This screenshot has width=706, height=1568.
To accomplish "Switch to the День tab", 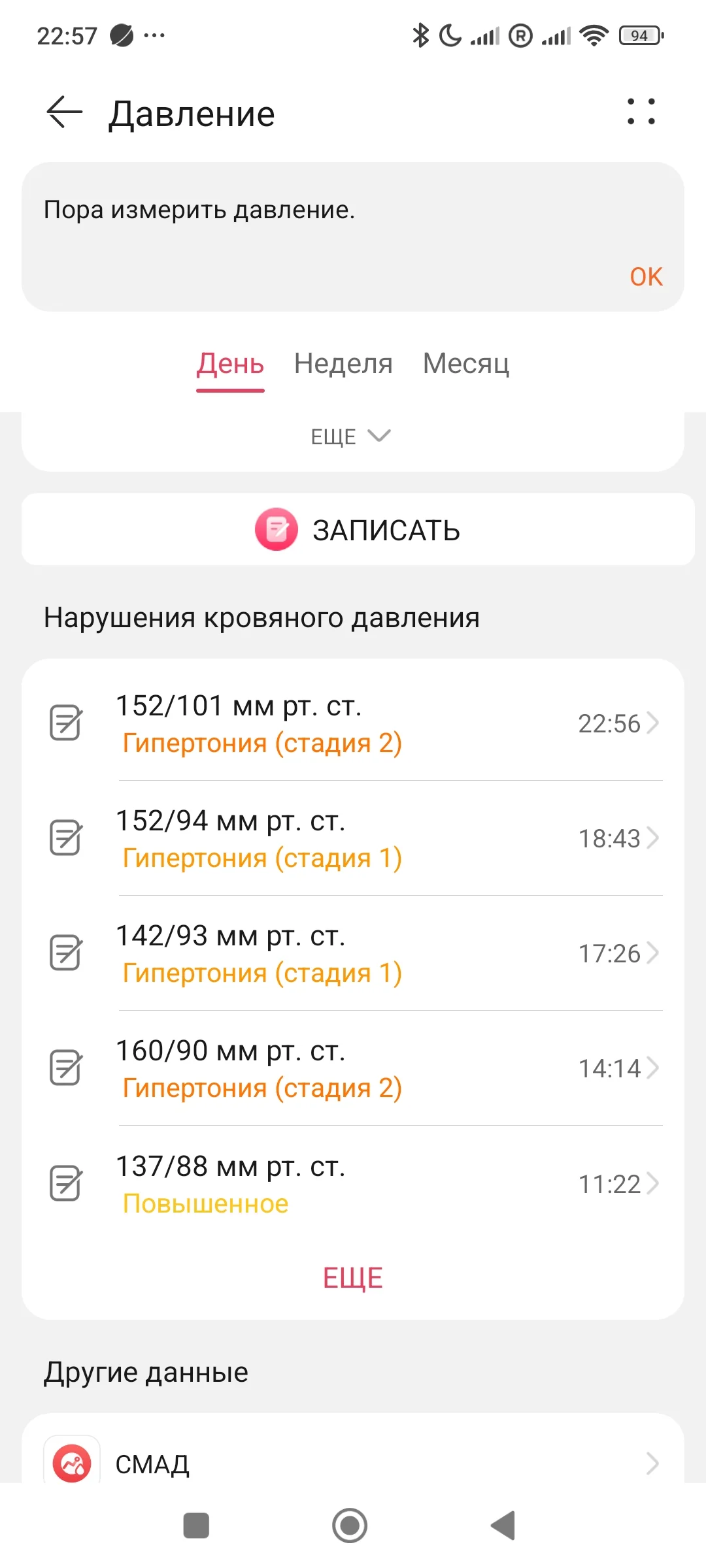I will [x=230, y=364].
